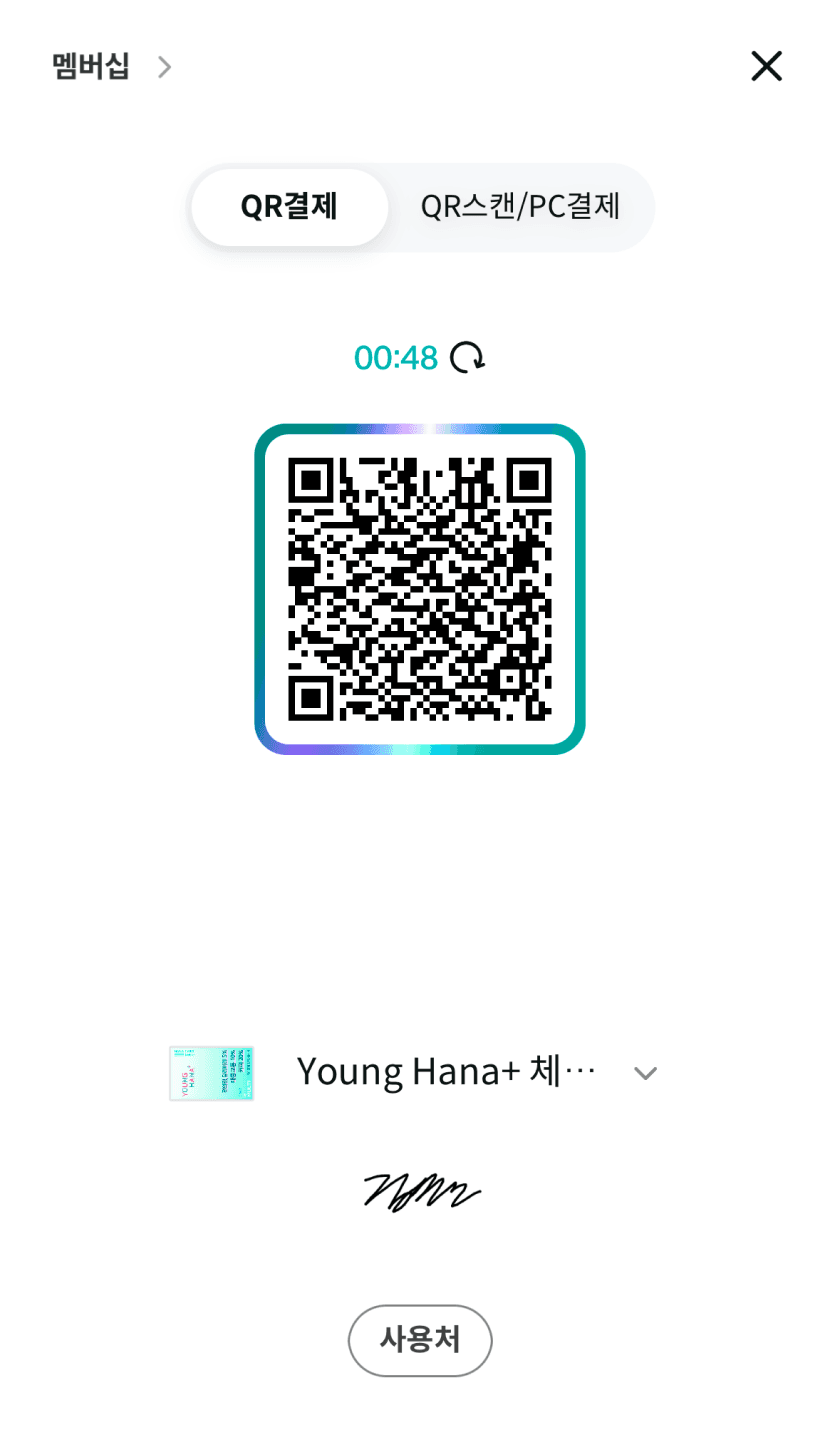Tap the 사용처 button

[420, 1340]
